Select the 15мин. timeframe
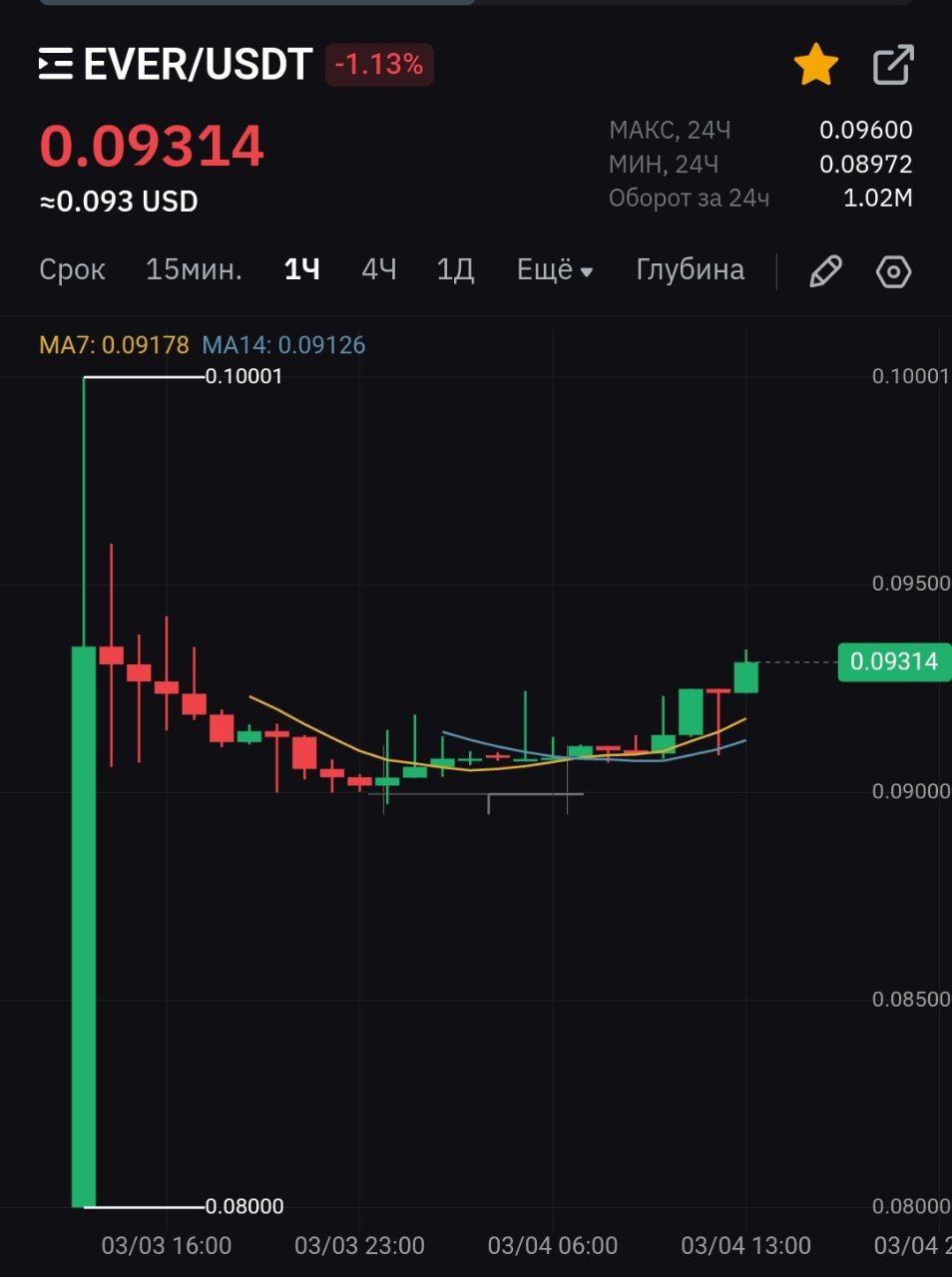 click(x=194, y=270)
